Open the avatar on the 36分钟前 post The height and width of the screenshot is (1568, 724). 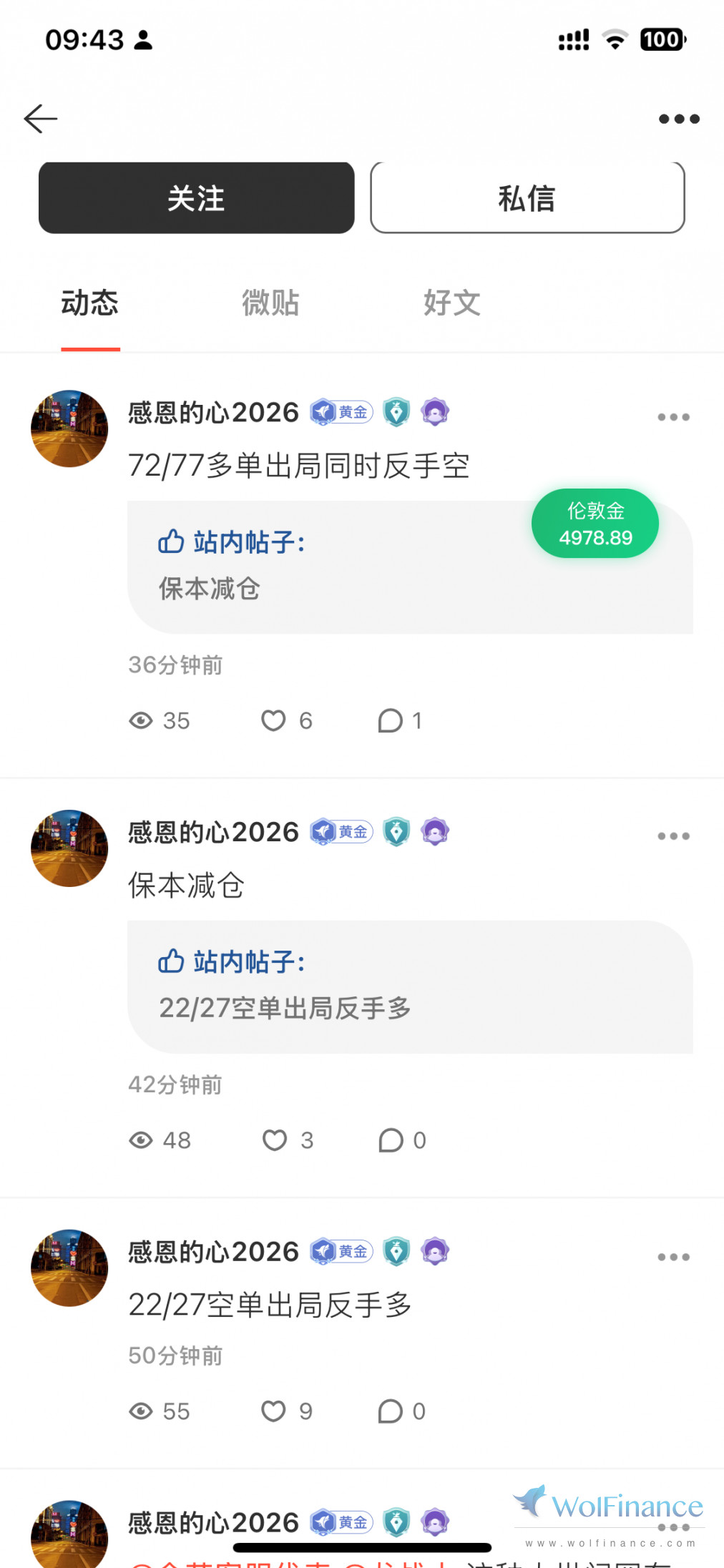point(69,428)
